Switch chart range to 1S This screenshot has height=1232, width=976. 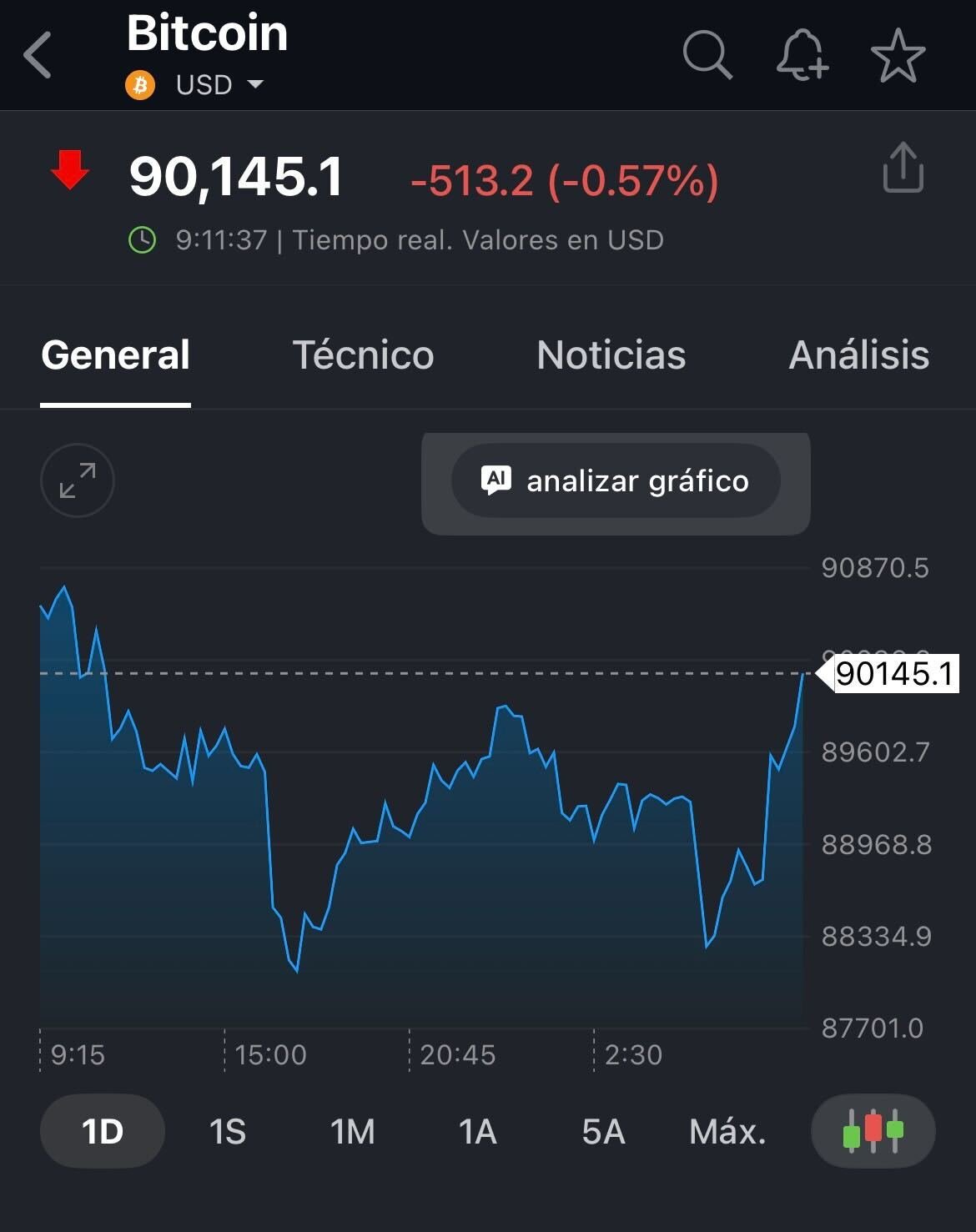coord(227,1132)
